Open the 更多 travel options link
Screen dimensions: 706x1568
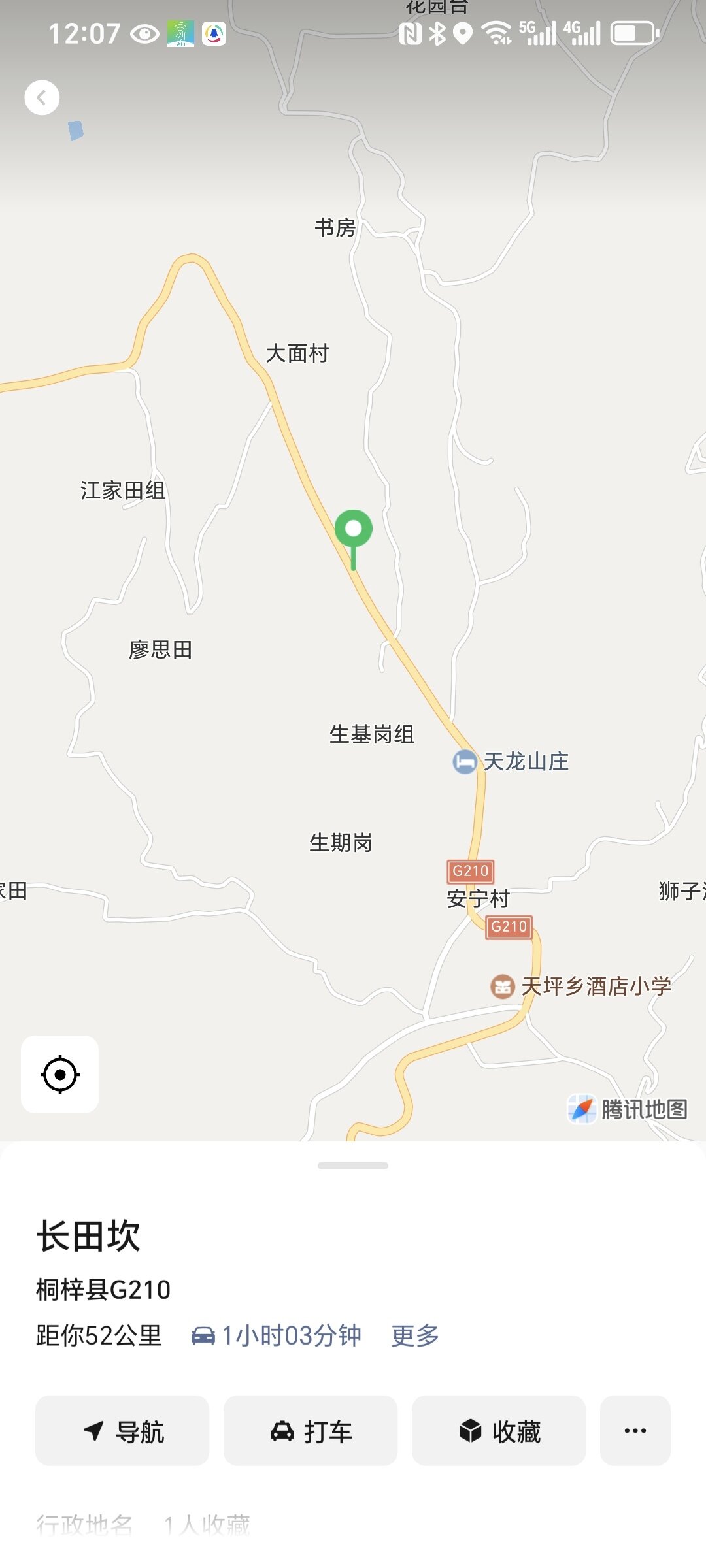tap(415, 1335)
